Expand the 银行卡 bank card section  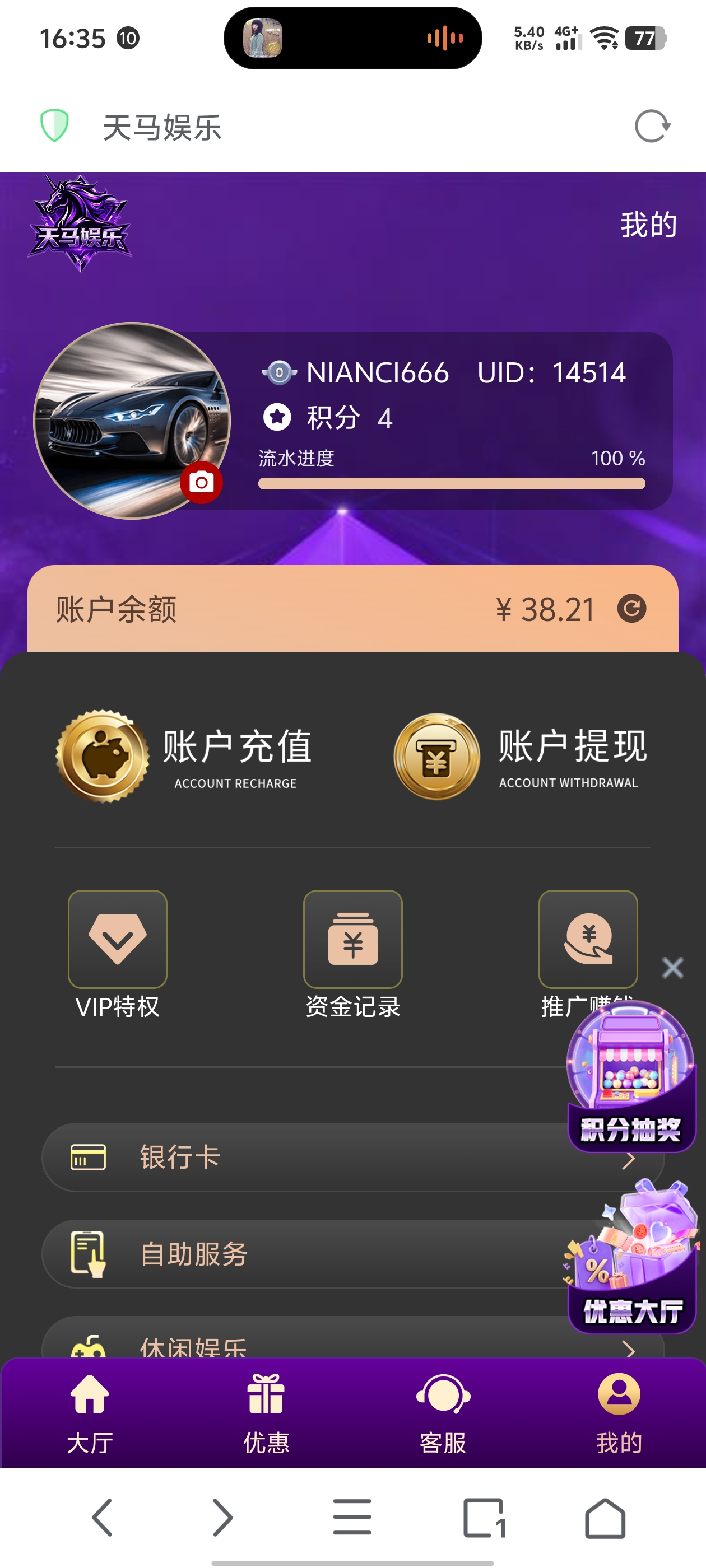click(x=351, y=1156)
